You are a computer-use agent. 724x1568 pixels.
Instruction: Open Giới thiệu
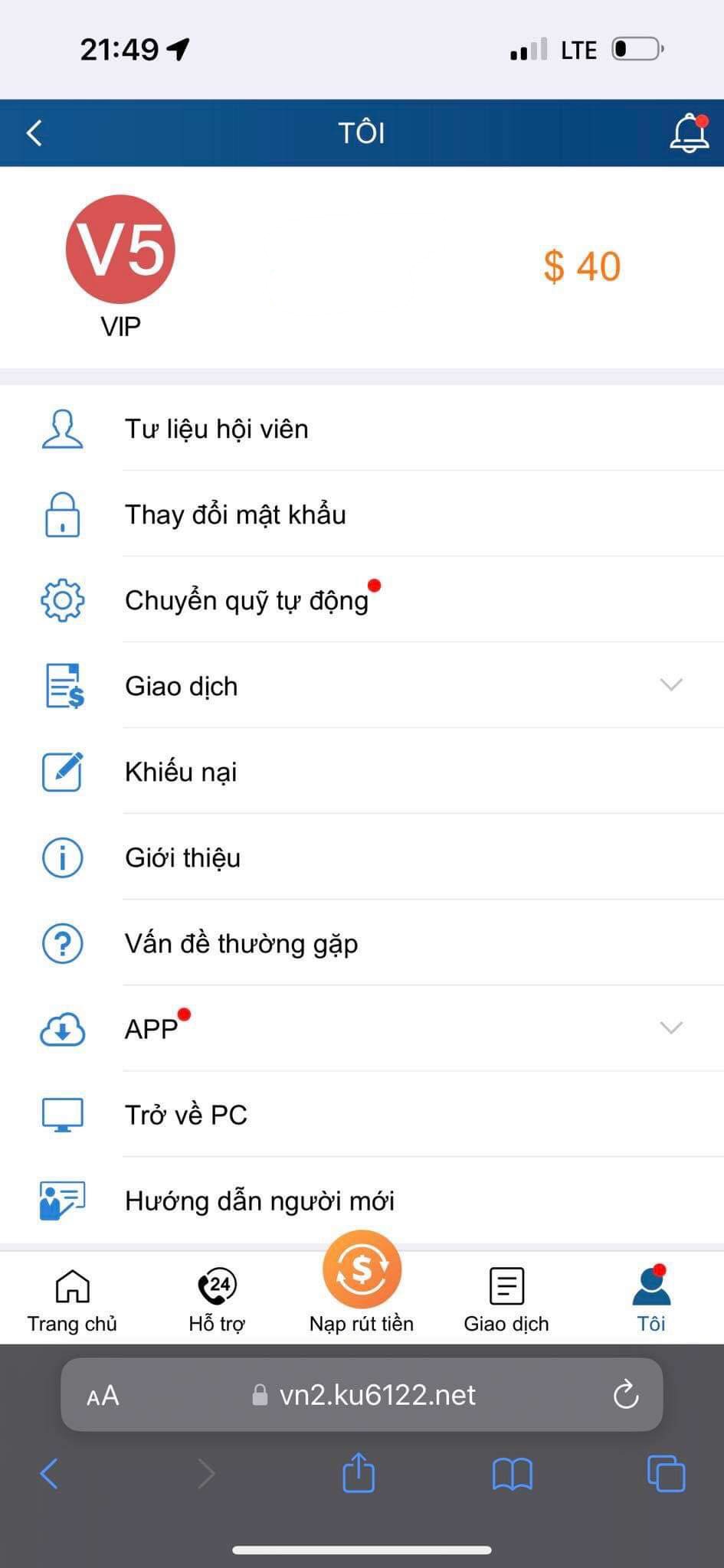[x=182, y=857]
